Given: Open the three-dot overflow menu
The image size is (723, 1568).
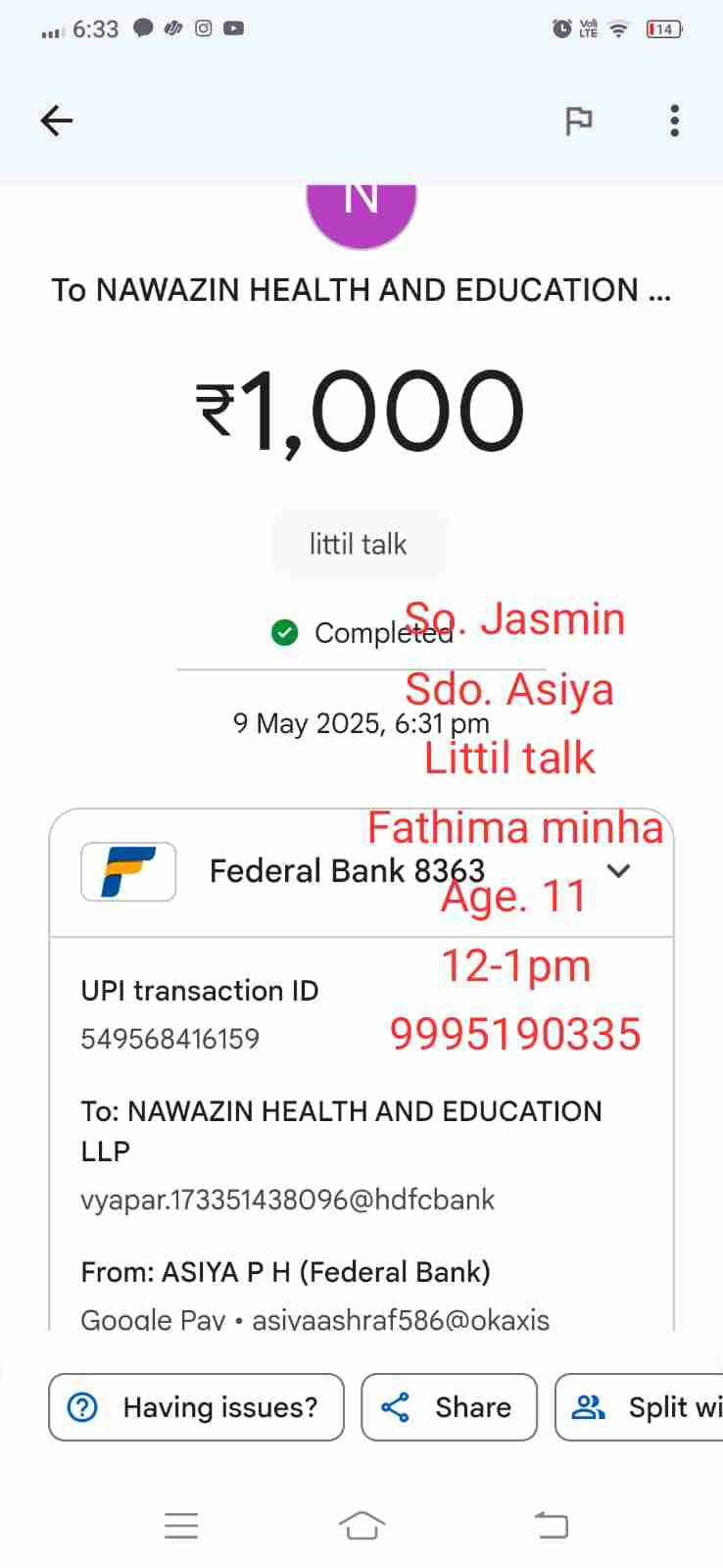Looking at the screenshot, I should click(674, 121).
